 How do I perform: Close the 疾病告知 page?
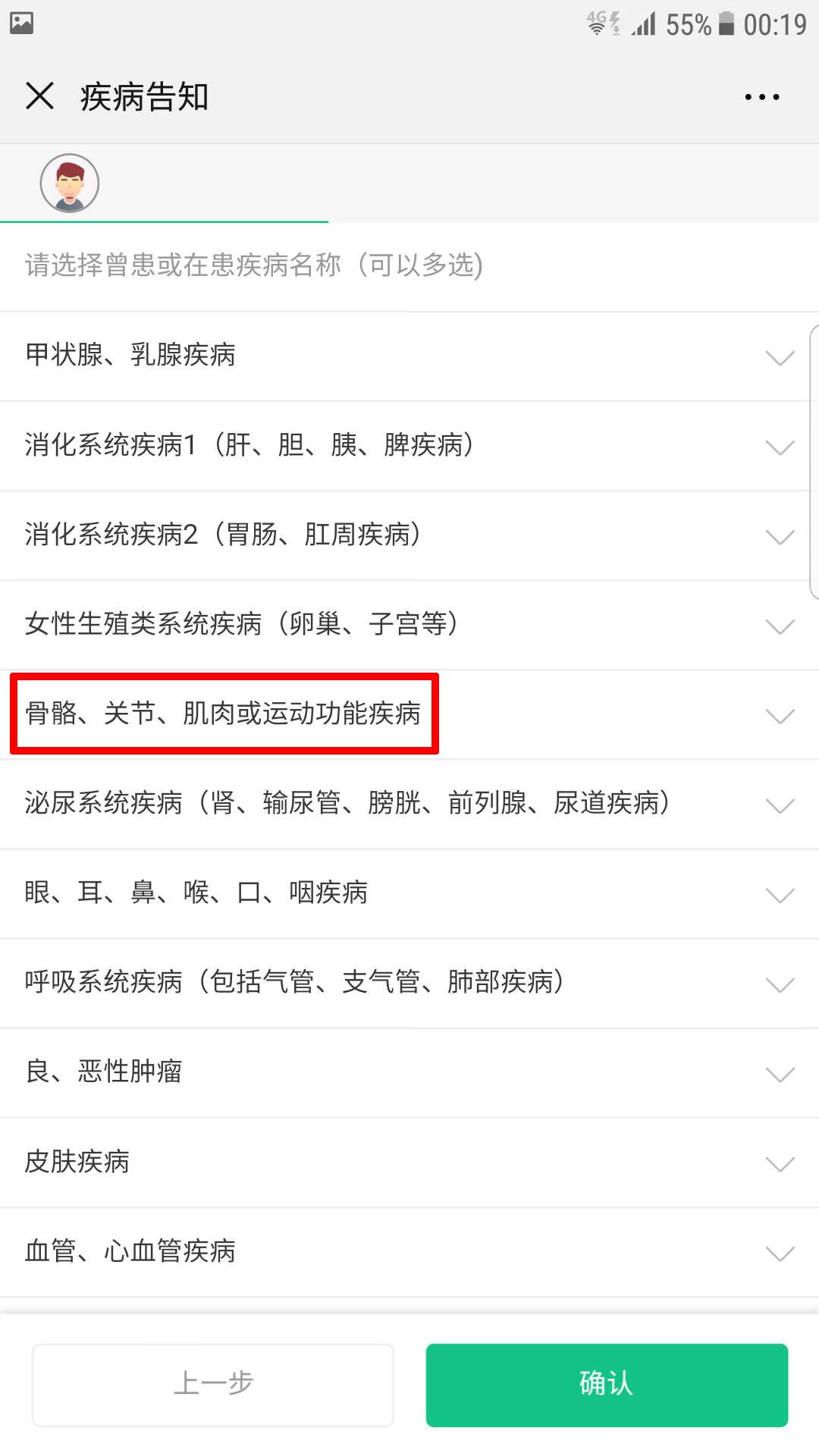(x=39, y=96)
